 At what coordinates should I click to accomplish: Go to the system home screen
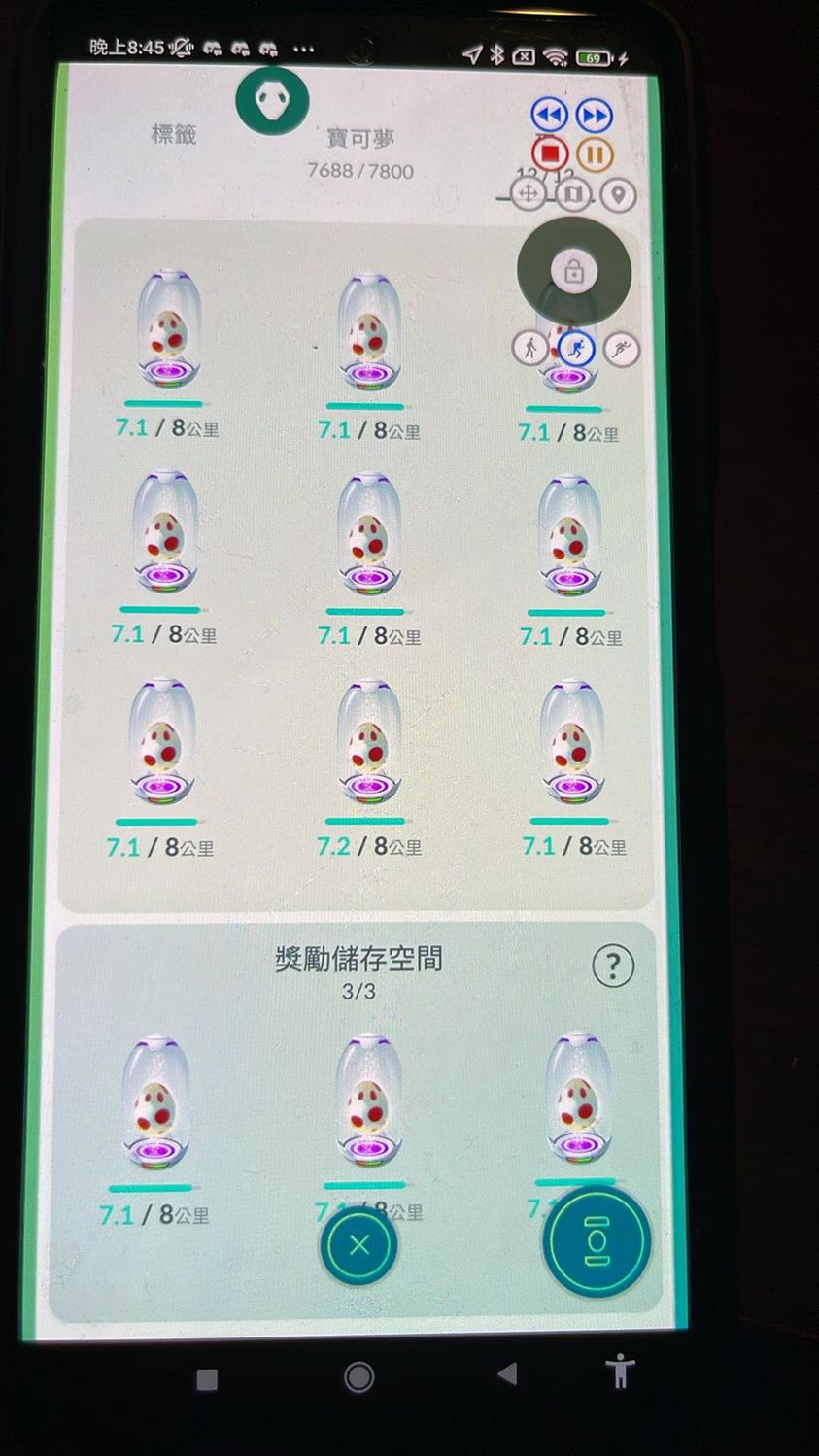point(358,1376)
